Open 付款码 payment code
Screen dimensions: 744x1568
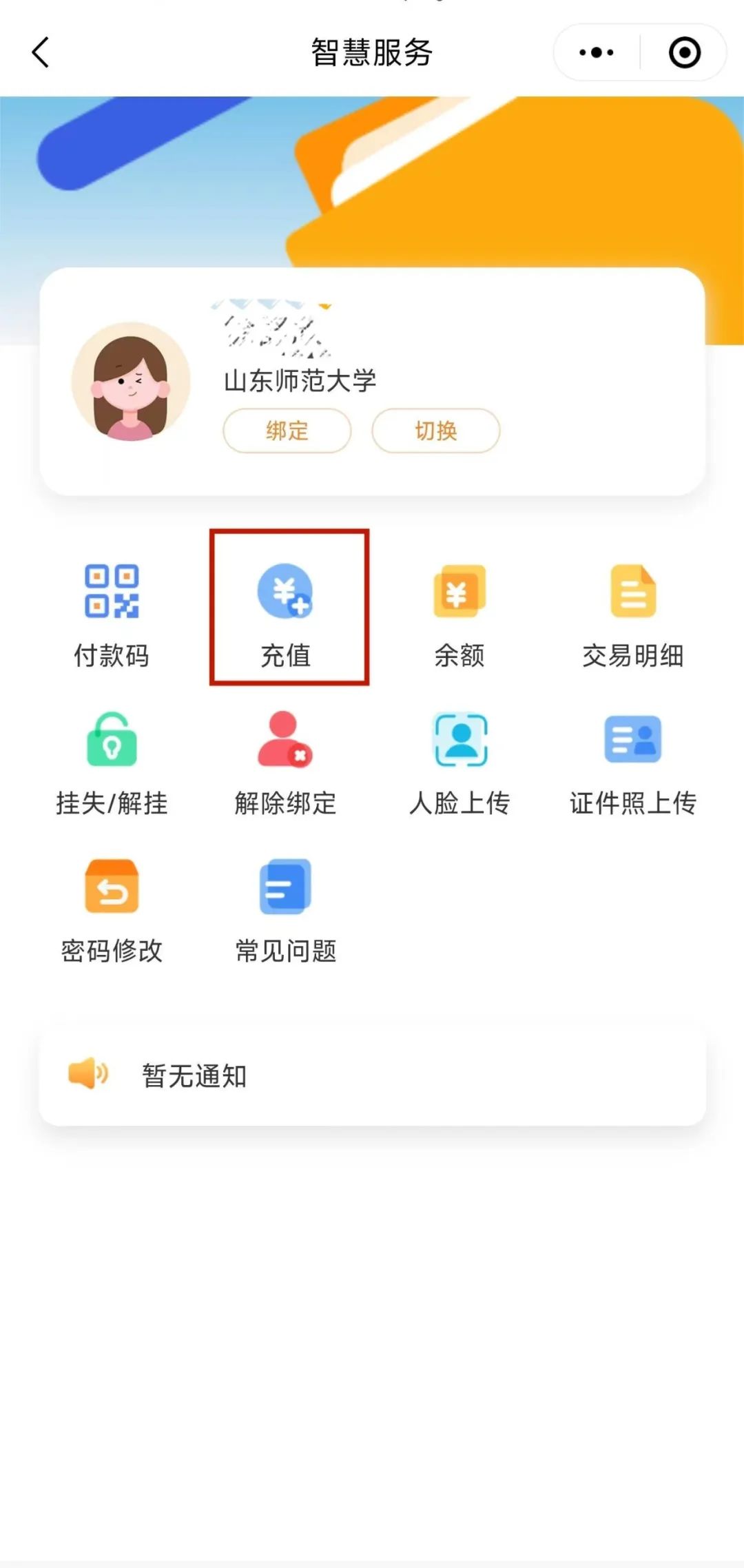(112, 613)
